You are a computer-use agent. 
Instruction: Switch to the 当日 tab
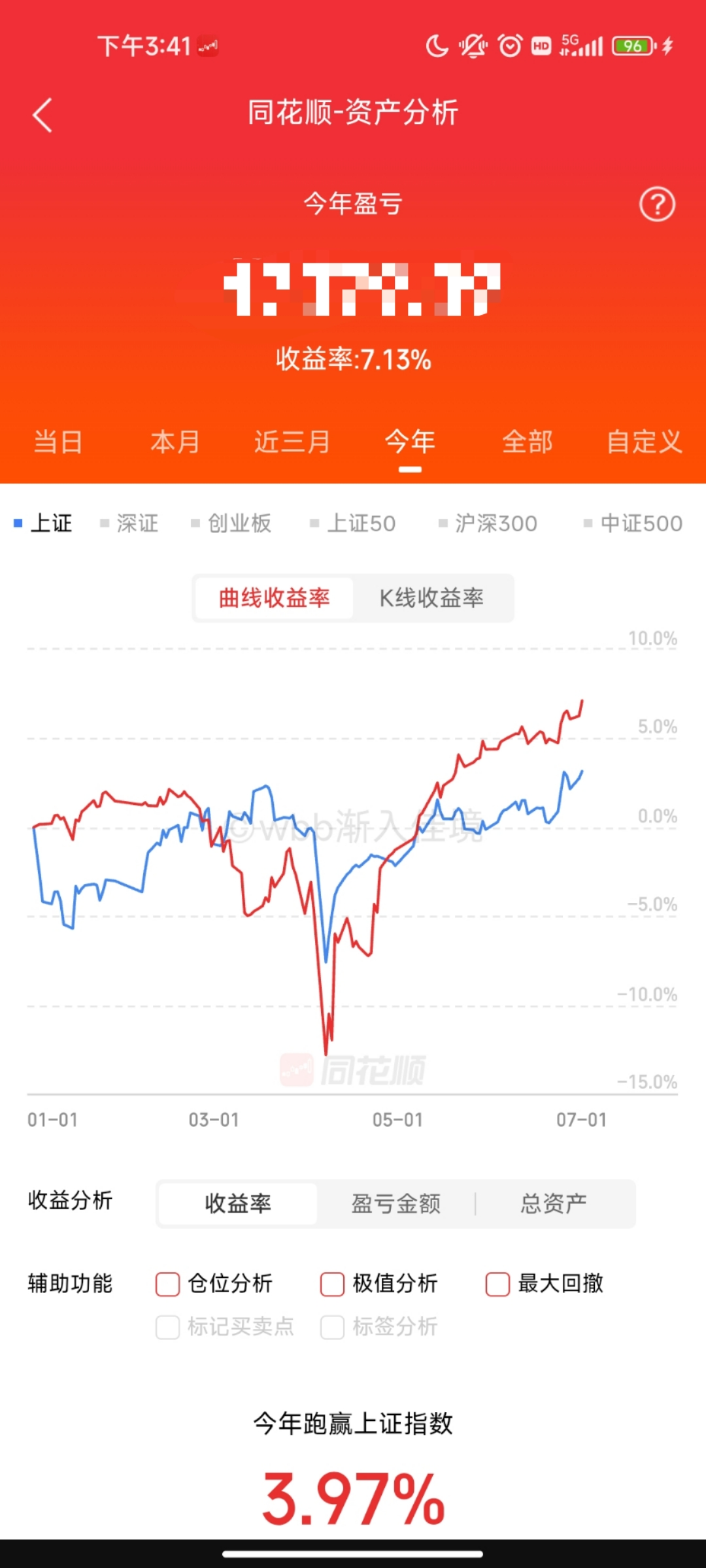tap(58, 442)
